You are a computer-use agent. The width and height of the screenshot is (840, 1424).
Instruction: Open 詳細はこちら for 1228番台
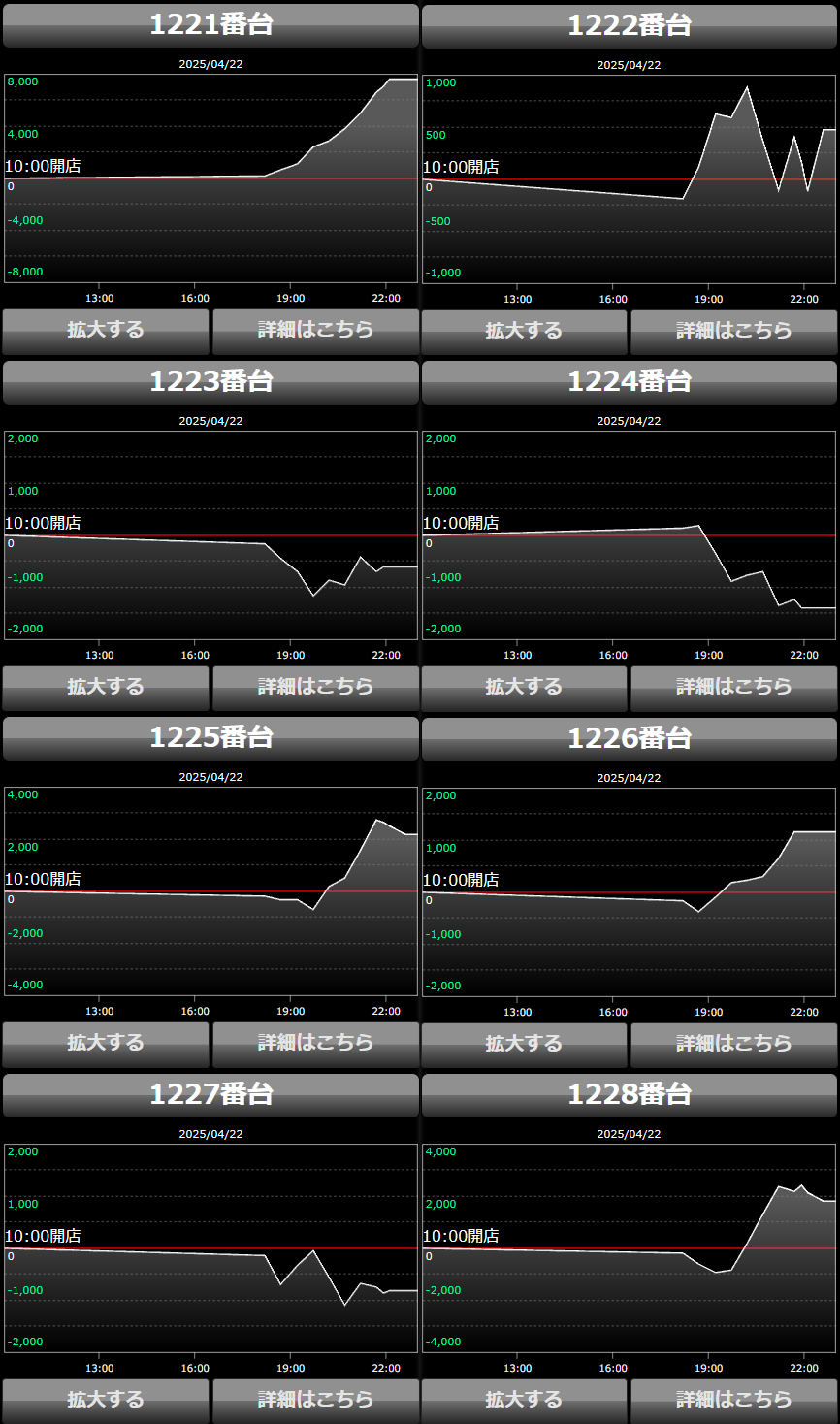733,1400
